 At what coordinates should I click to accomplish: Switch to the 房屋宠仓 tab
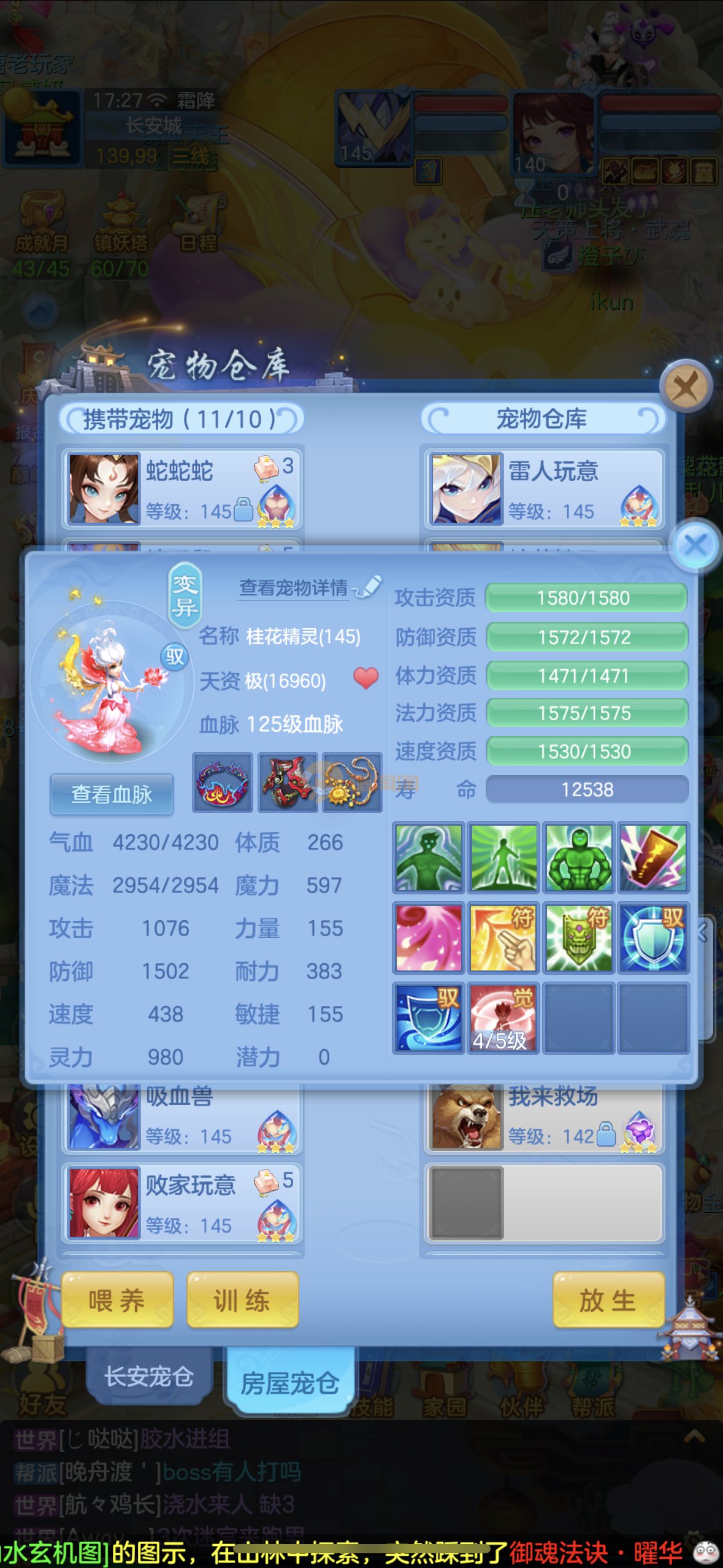coord(290,1383)
